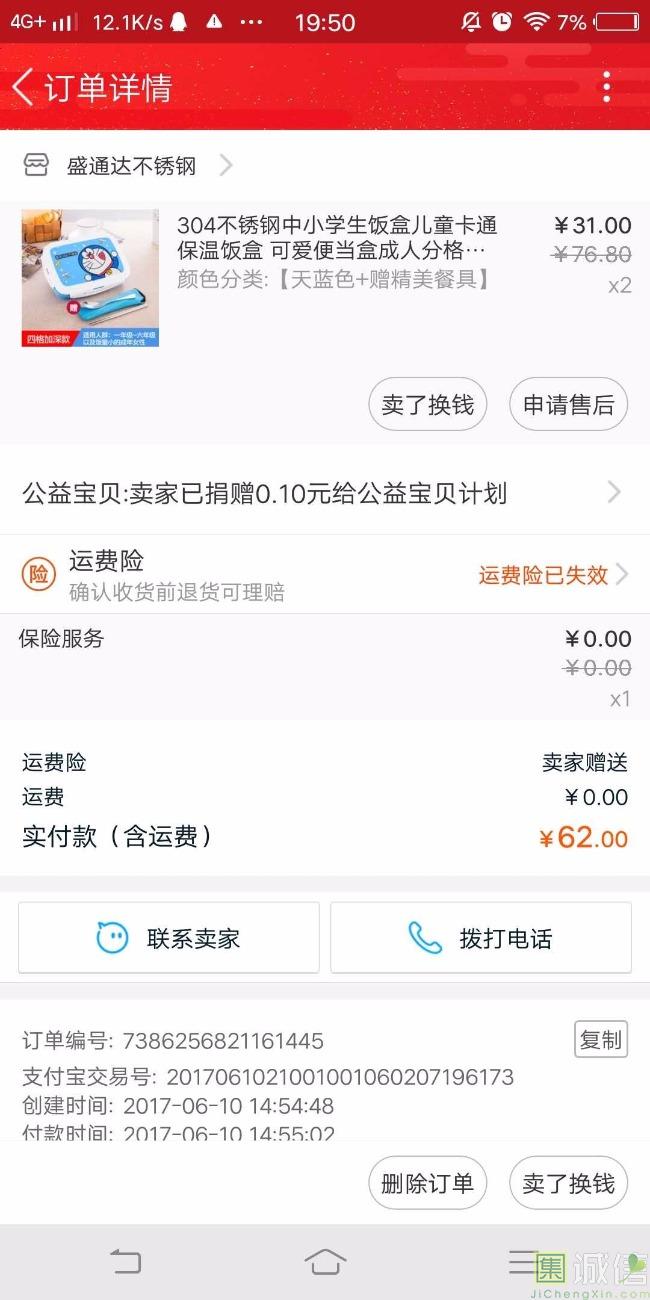
Task: Tap the system back button
Action: [x=126, y=1262]
